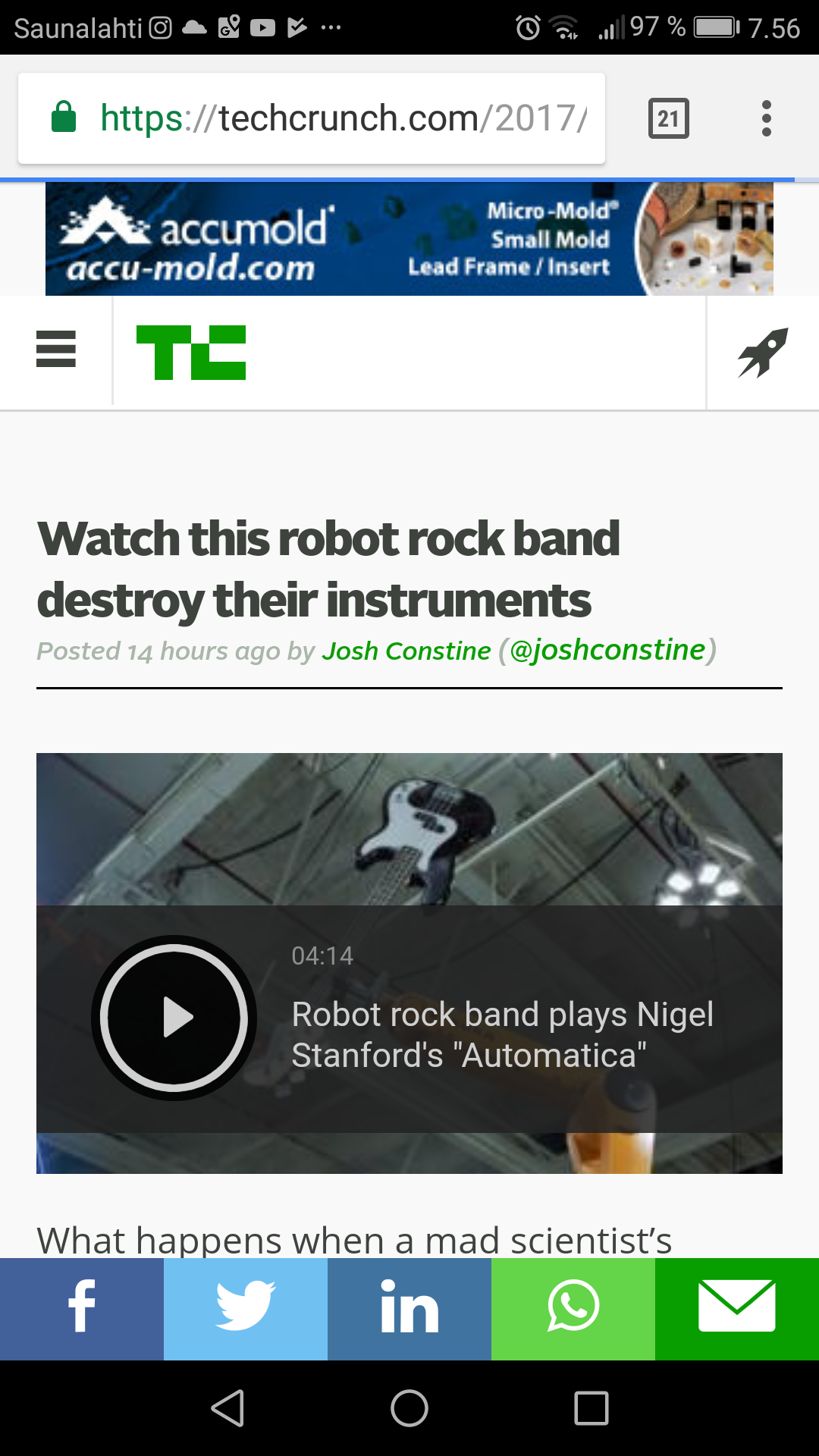Open the system recent apps view

[591, 1408]
